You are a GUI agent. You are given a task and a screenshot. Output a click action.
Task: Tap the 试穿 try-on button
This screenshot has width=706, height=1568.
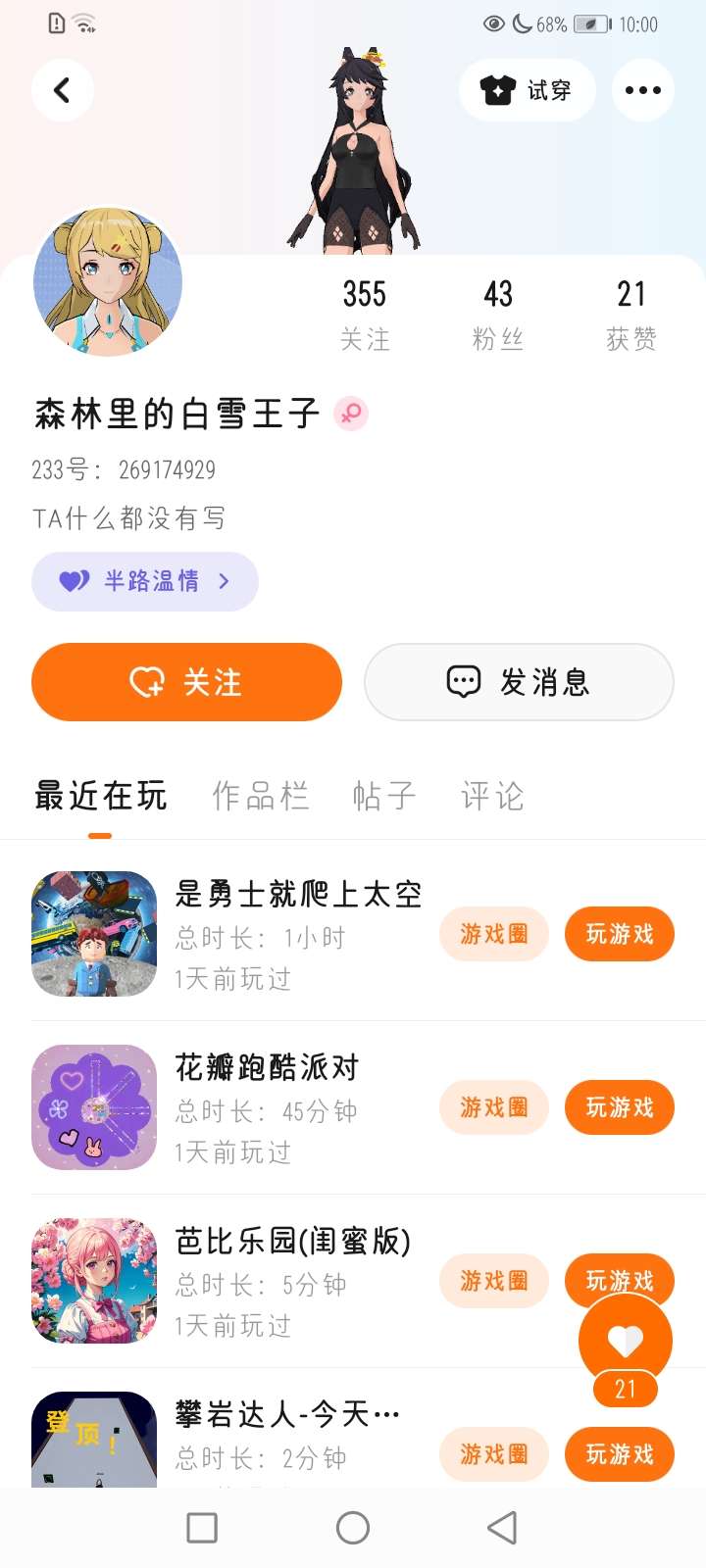(527, 90)
